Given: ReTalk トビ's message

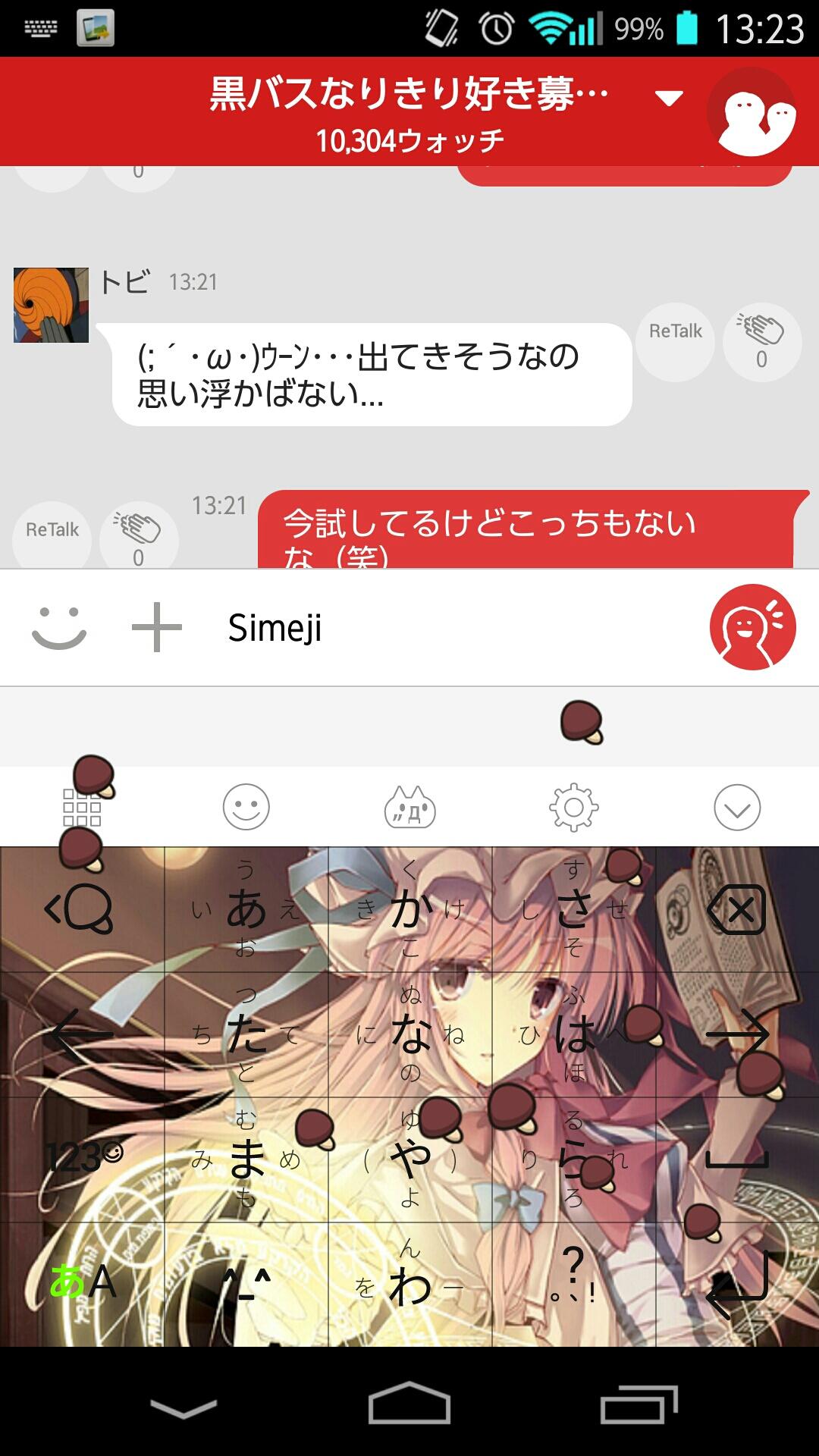Looking at the screenshot, I should point(676,331).
